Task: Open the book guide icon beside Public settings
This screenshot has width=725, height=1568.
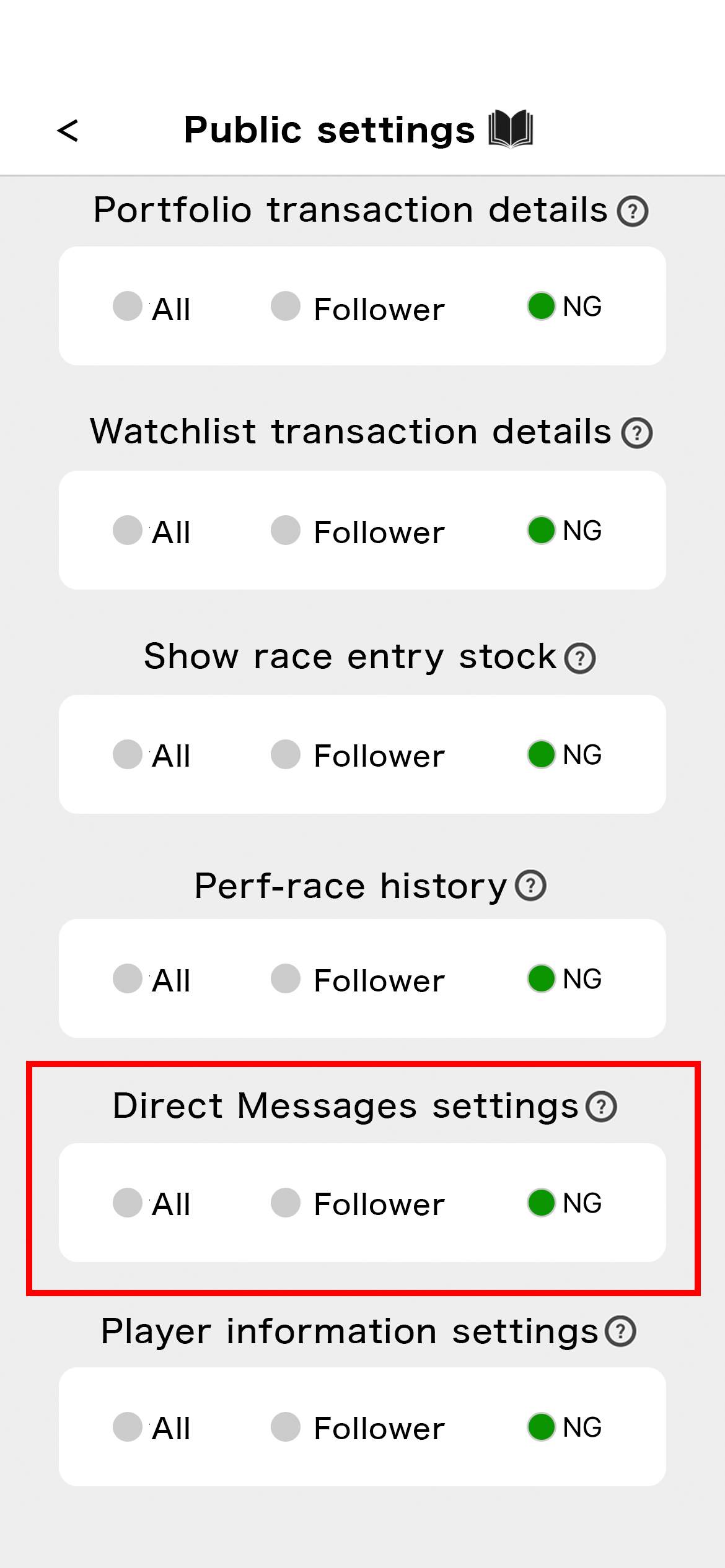Action: point(511,129)
